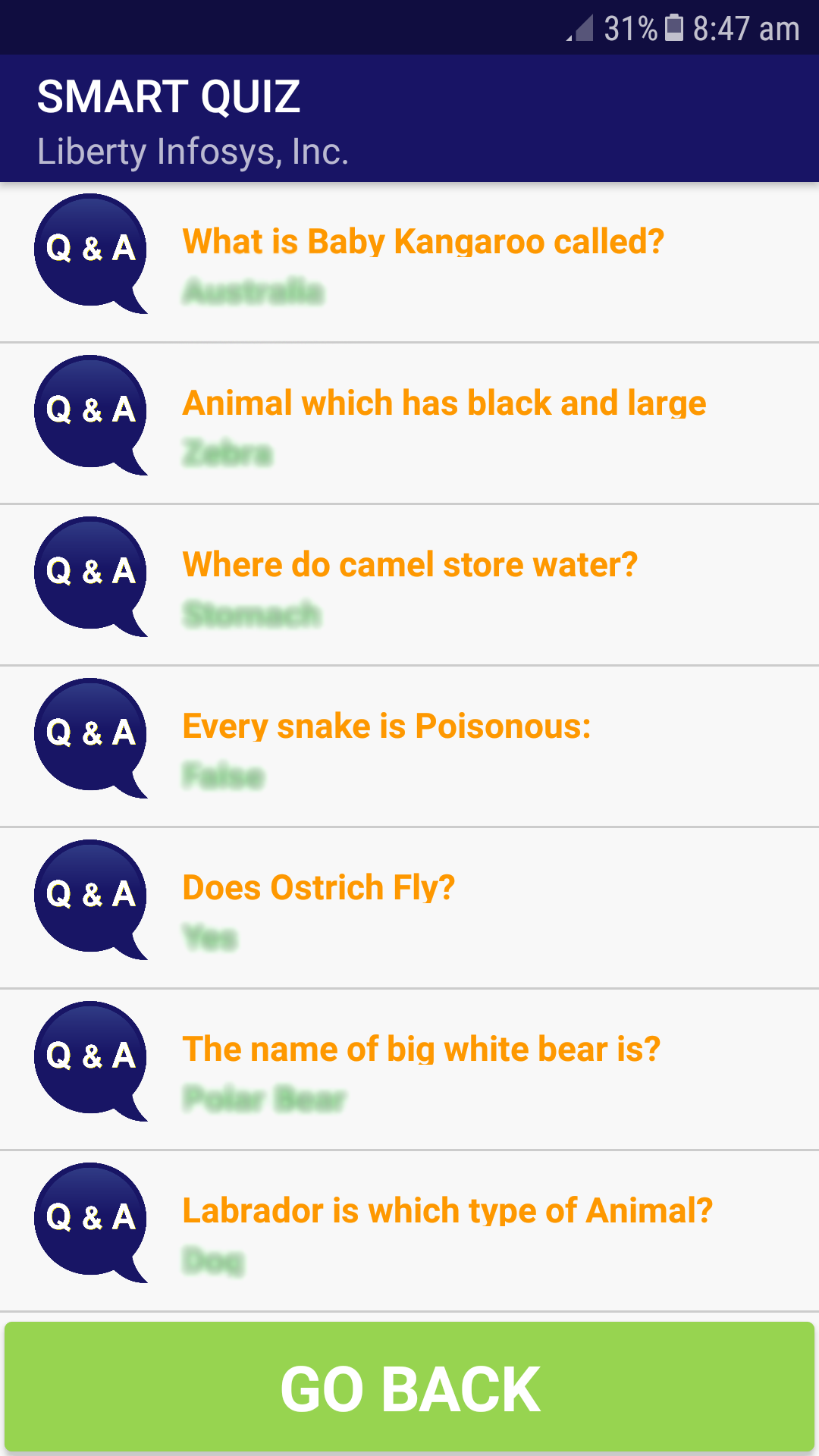Open 'Where do camel store water?' item
819x1456 pixels.
[x=410, y=563]
